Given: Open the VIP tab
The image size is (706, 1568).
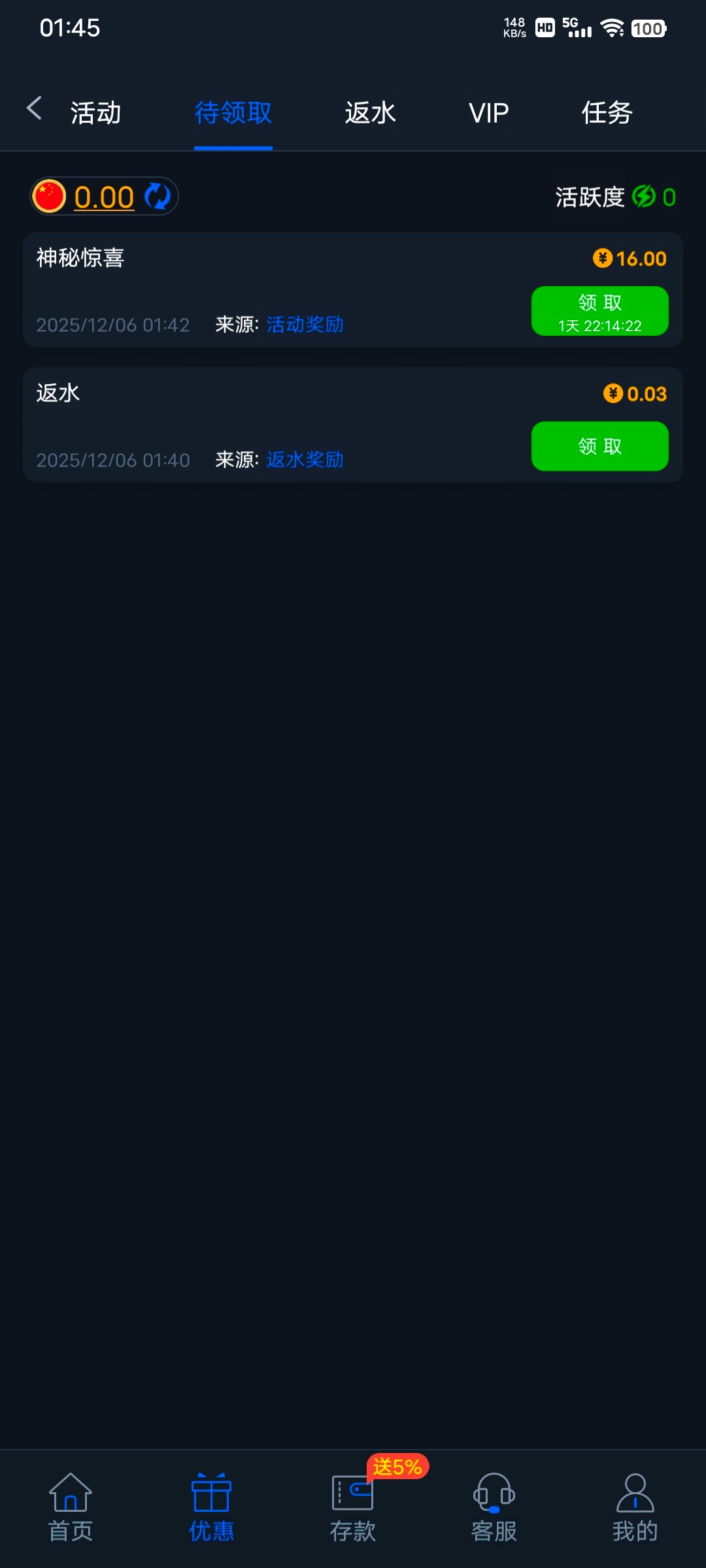Looking at the screenshot, I should [488, 112].
